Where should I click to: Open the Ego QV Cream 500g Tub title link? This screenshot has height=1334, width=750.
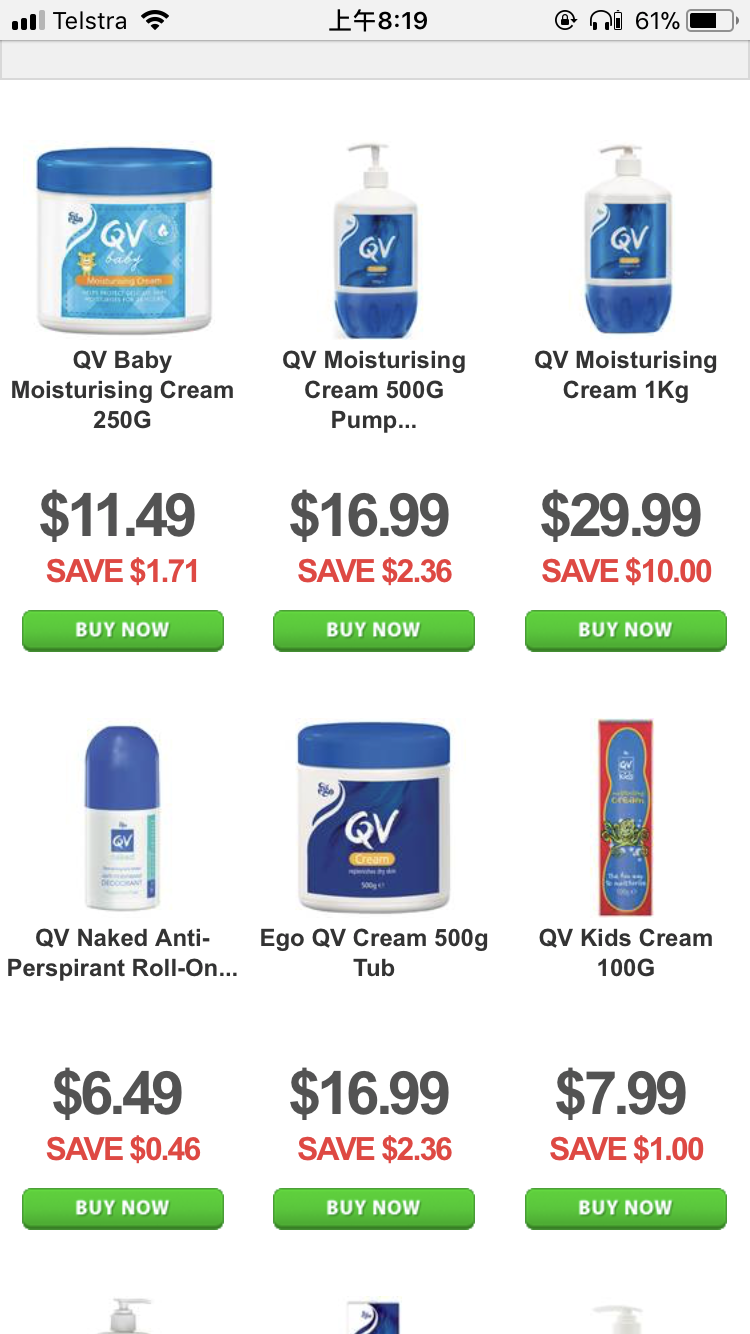[374, 953]
